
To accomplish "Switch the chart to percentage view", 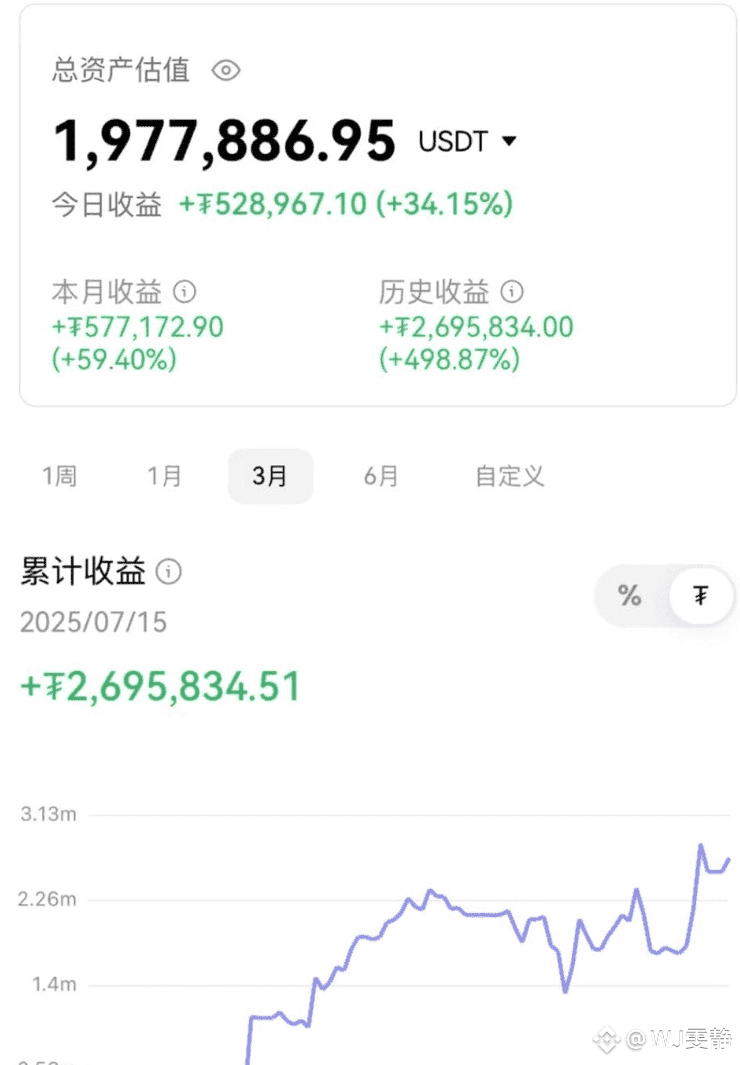I will coord(629,597).
